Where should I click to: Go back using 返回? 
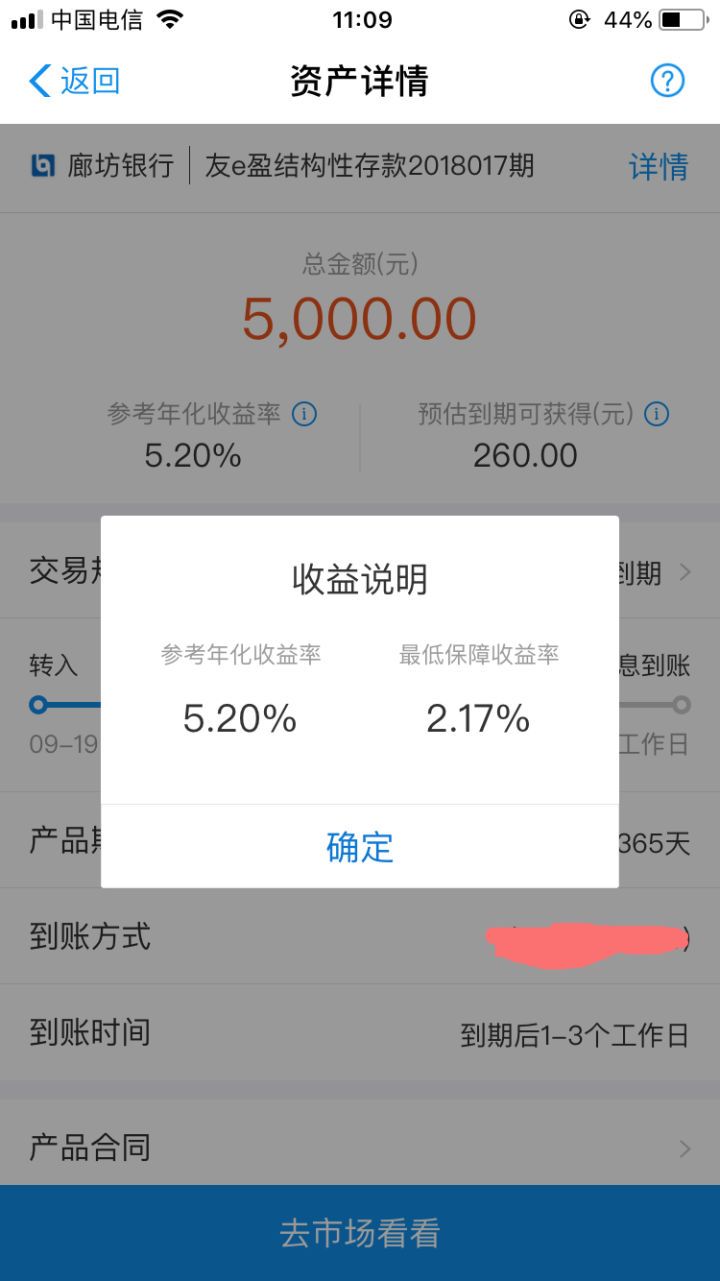(75, 81)
